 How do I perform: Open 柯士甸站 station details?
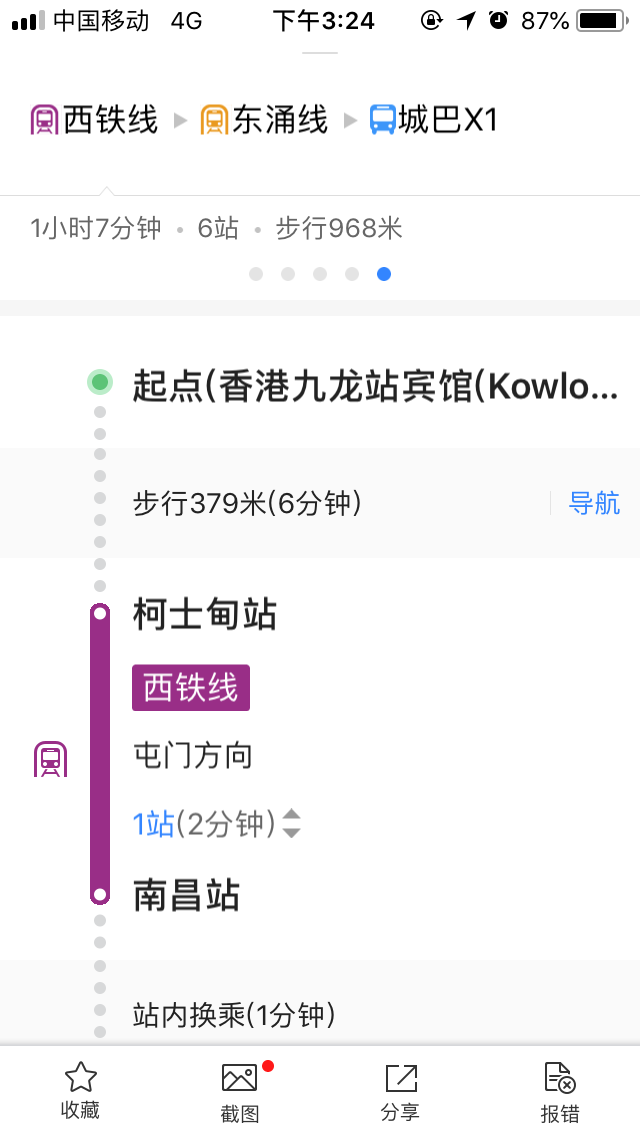pos(204,614)
